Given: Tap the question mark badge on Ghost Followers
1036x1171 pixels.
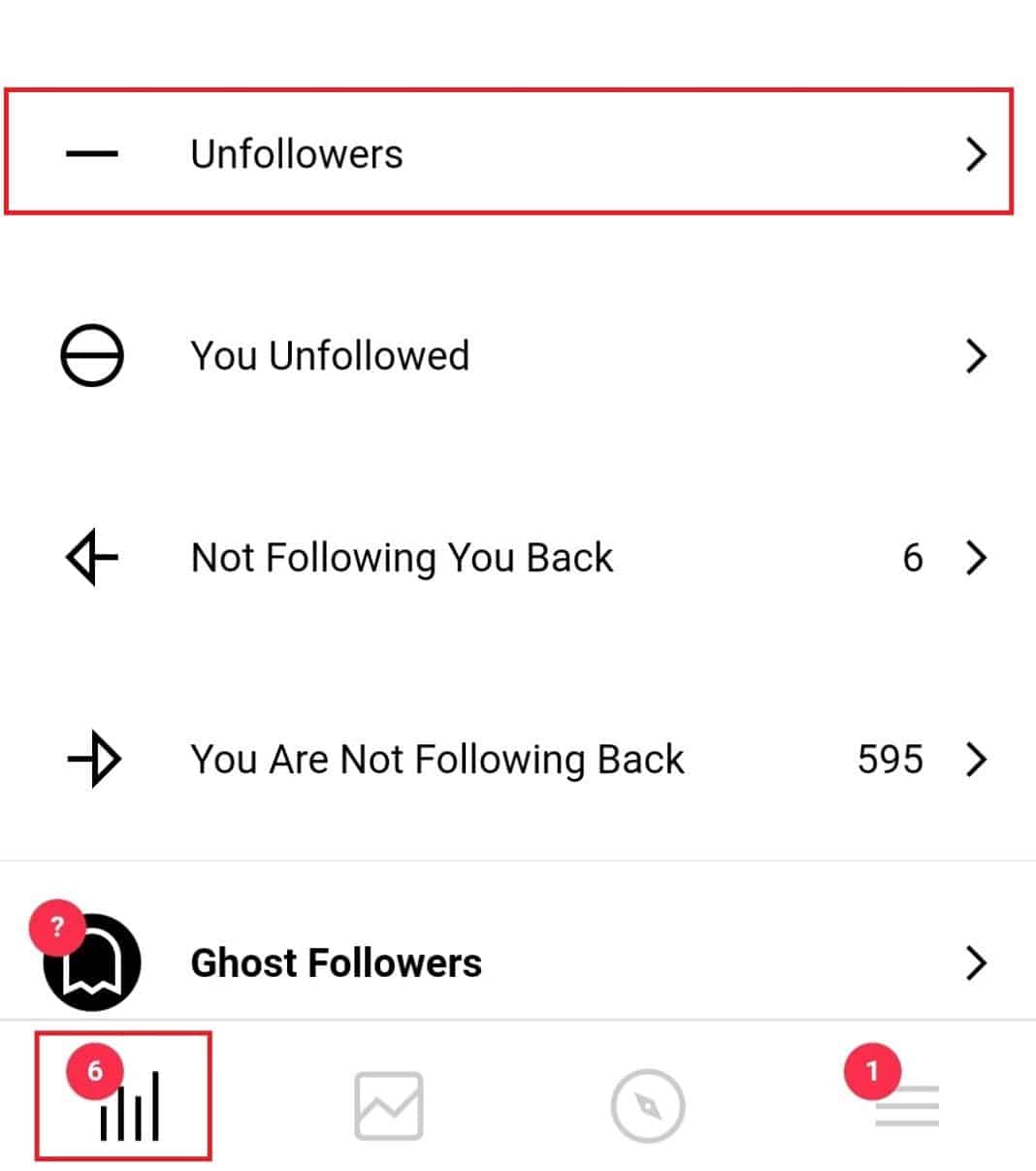Looking at the screenshot, I should click(x=56, y=927).
